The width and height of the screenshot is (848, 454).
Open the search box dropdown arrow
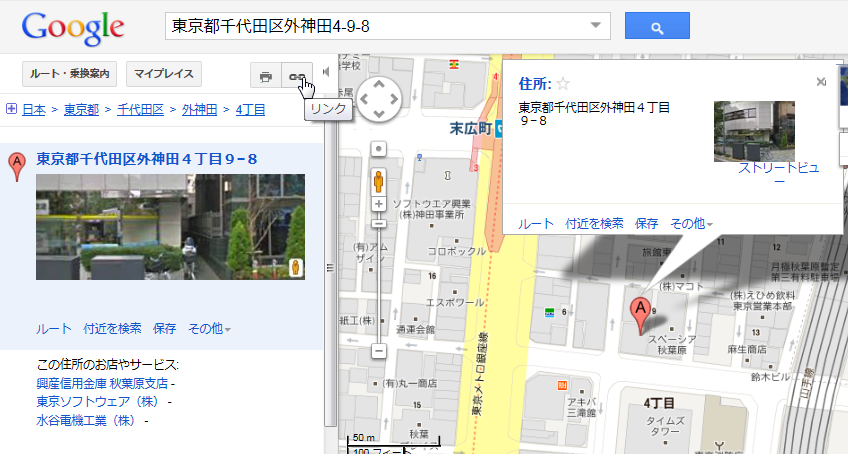tap(597, 25)
